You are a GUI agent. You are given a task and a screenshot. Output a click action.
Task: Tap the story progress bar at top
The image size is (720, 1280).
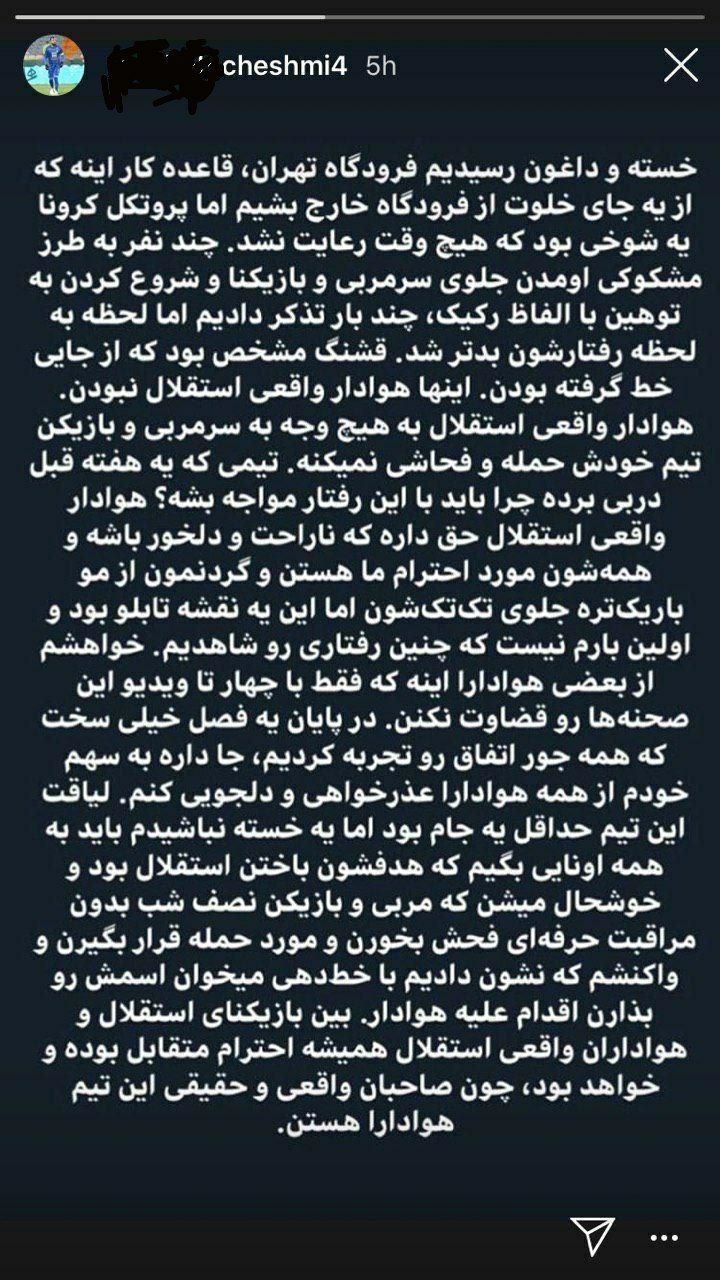360,15
